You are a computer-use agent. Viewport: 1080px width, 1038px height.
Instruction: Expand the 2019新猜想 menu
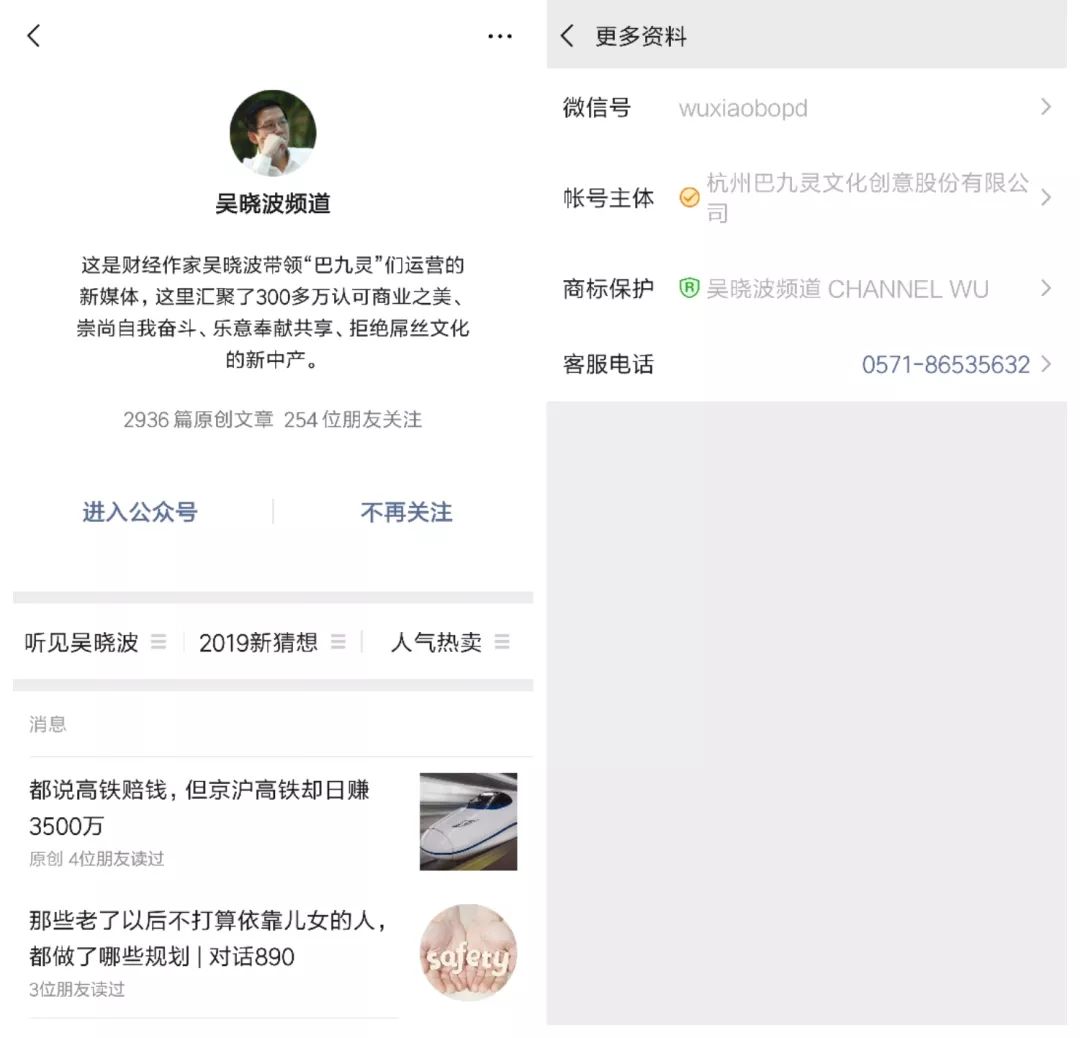pos(271,642)
